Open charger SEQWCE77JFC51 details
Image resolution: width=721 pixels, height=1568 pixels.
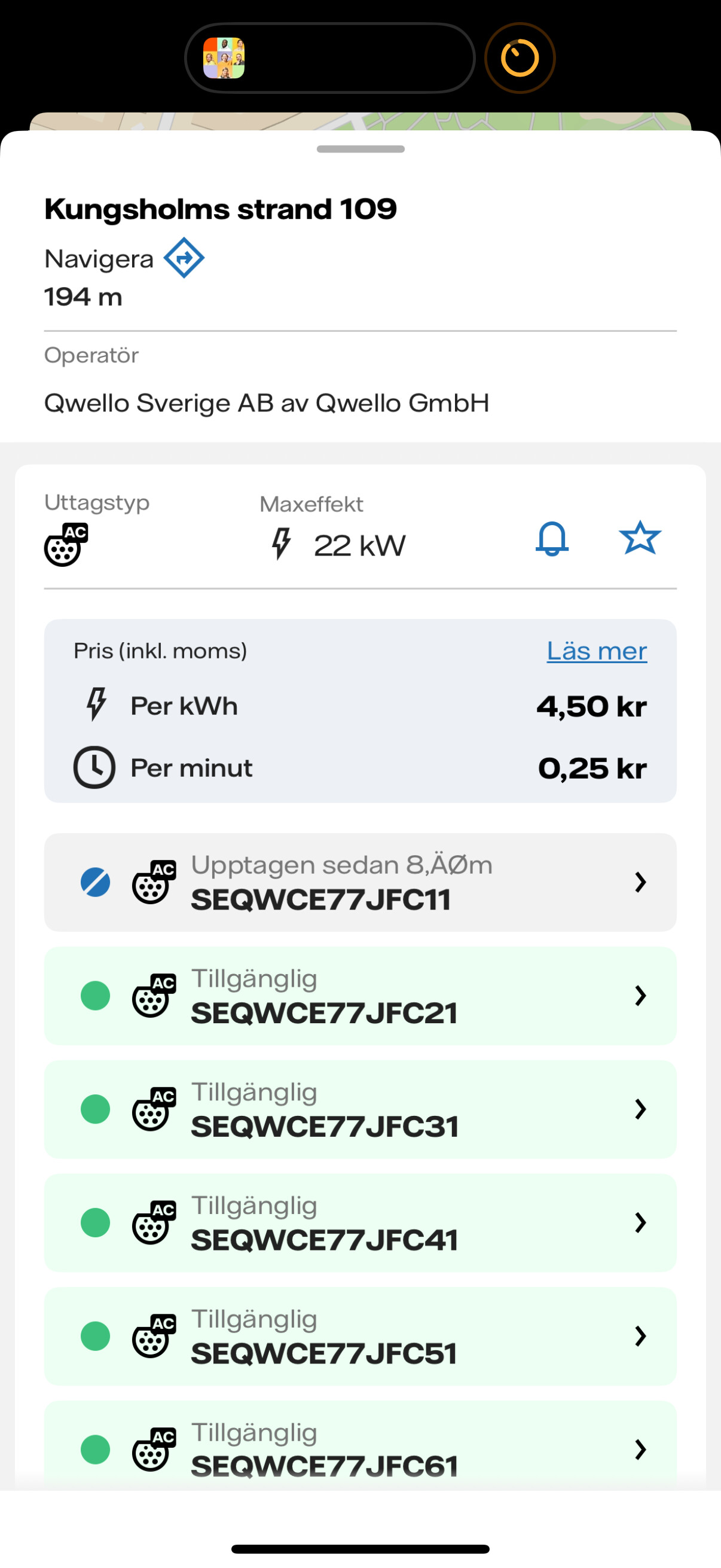point(360,1336)
